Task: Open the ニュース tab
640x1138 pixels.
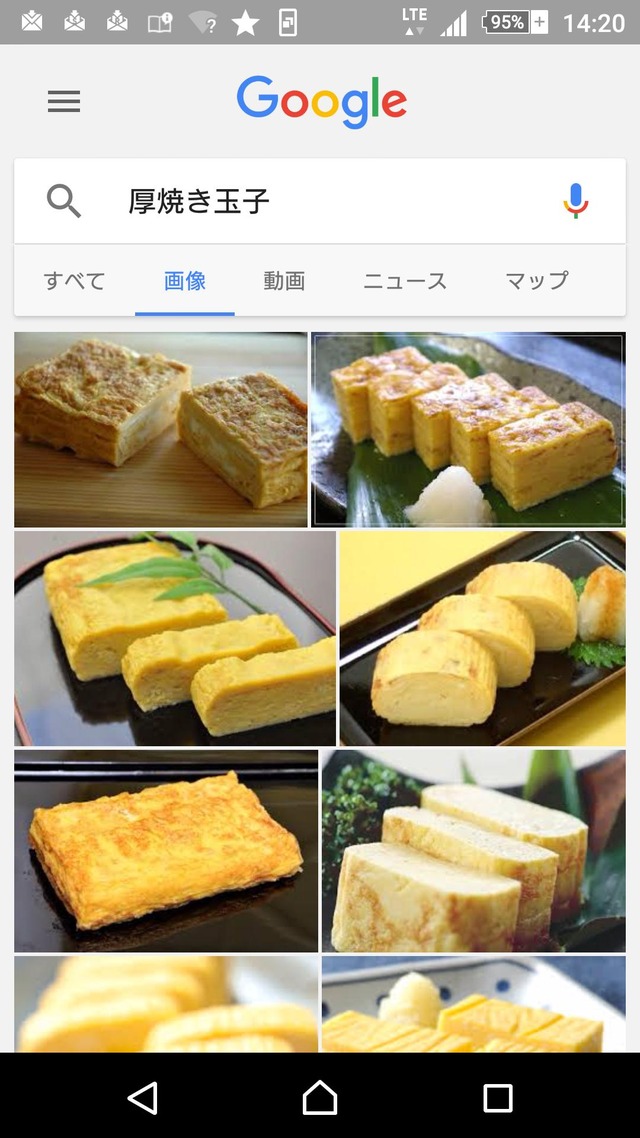Action: pos(405,281)
